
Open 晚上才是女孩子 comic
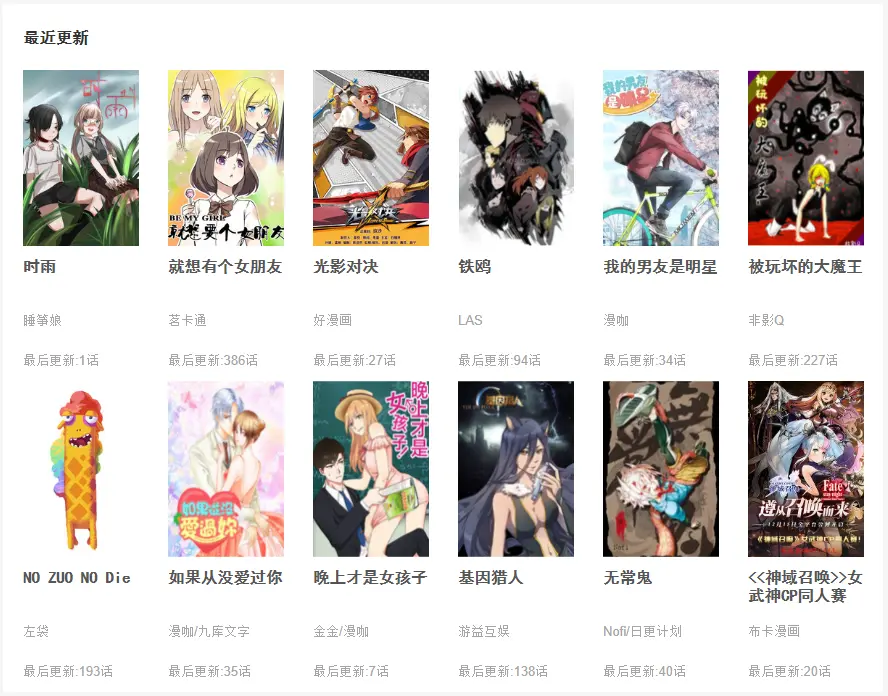coord(371,468)
